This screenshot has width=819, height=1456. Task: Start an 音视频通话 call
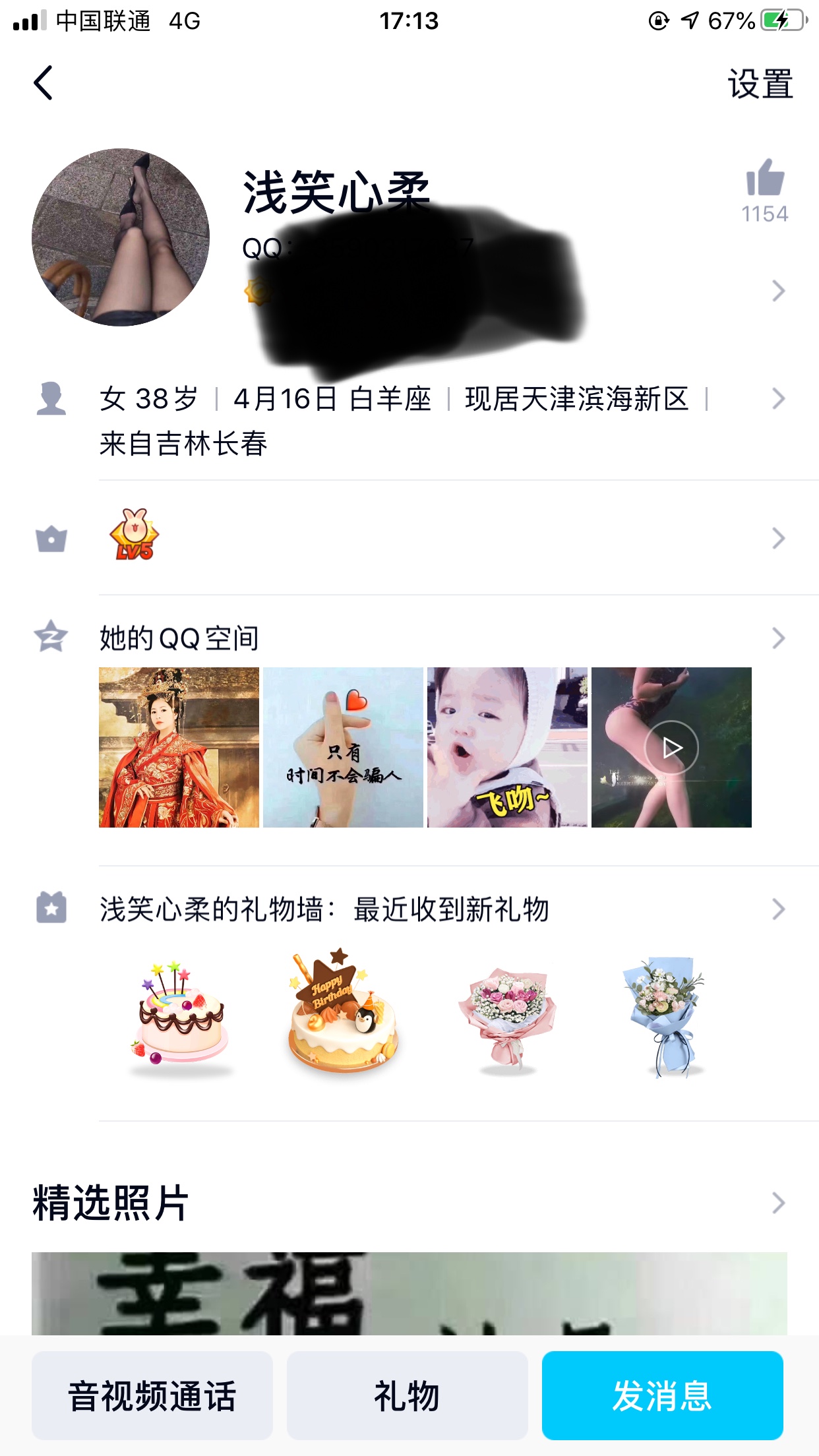(152, 1395)
